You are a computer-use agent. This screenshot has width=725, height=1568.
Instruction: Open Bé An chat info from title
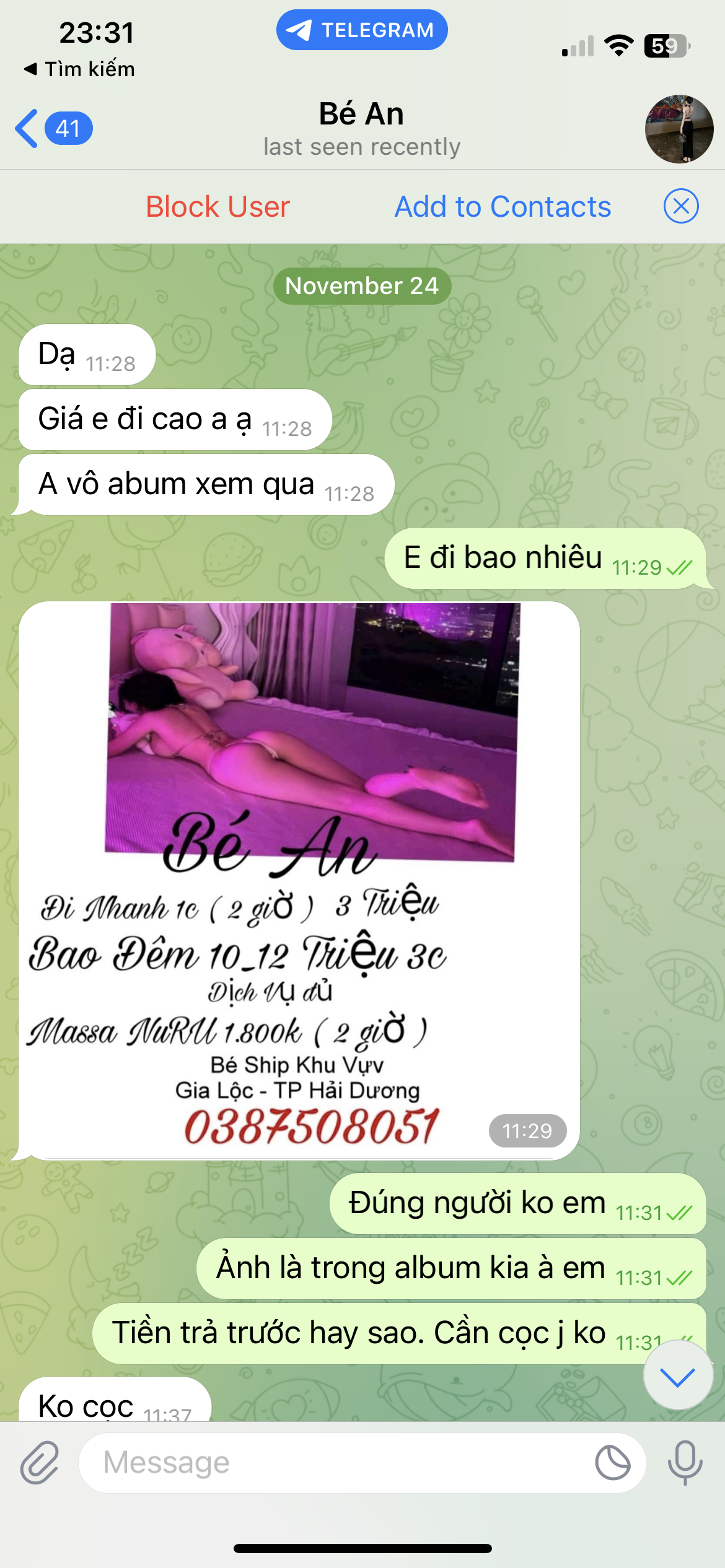coord(362,128)
